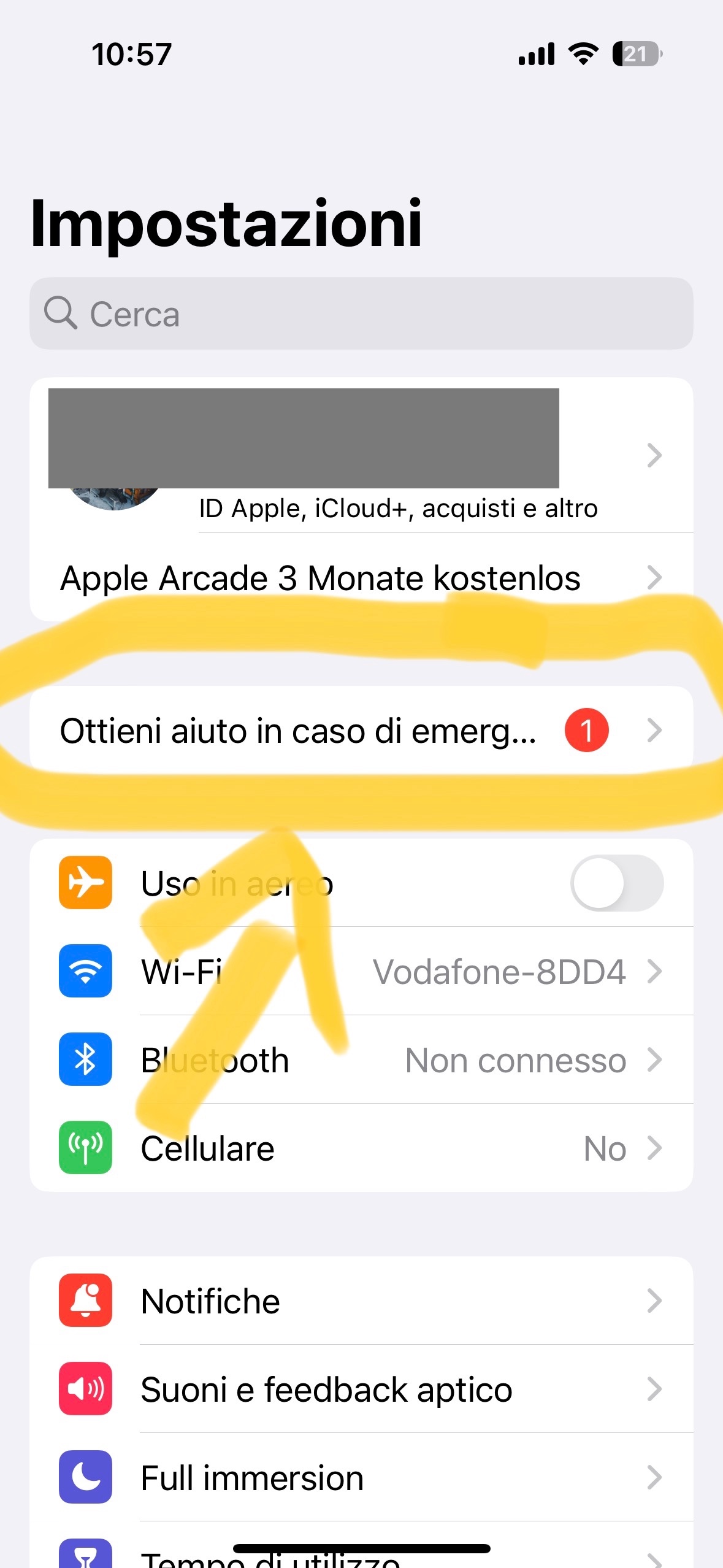
Task: Tap the Cerca search field
Action: point(361,313)
